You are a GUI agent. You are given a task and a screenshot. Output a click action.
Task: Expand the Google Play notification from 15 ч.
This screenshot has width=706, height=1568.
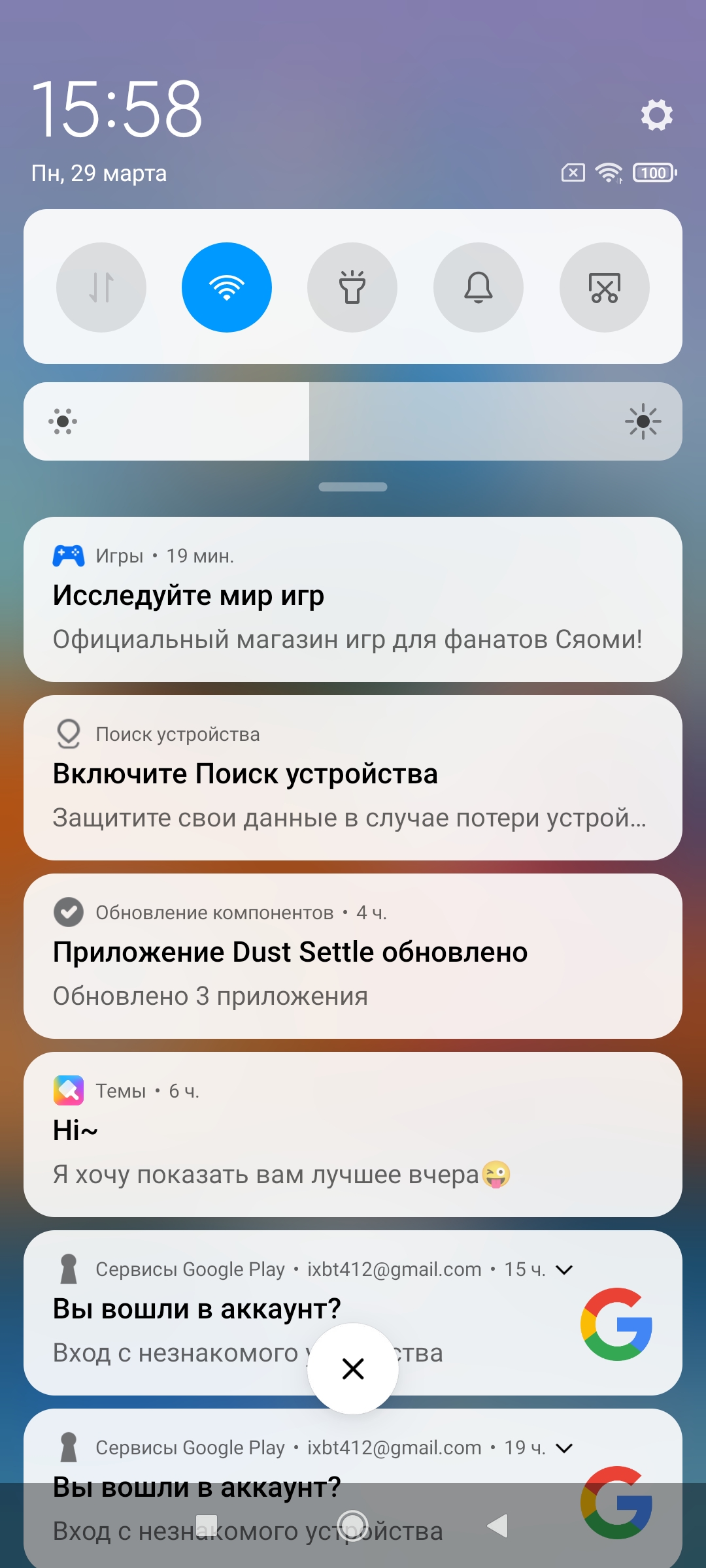564,1269
